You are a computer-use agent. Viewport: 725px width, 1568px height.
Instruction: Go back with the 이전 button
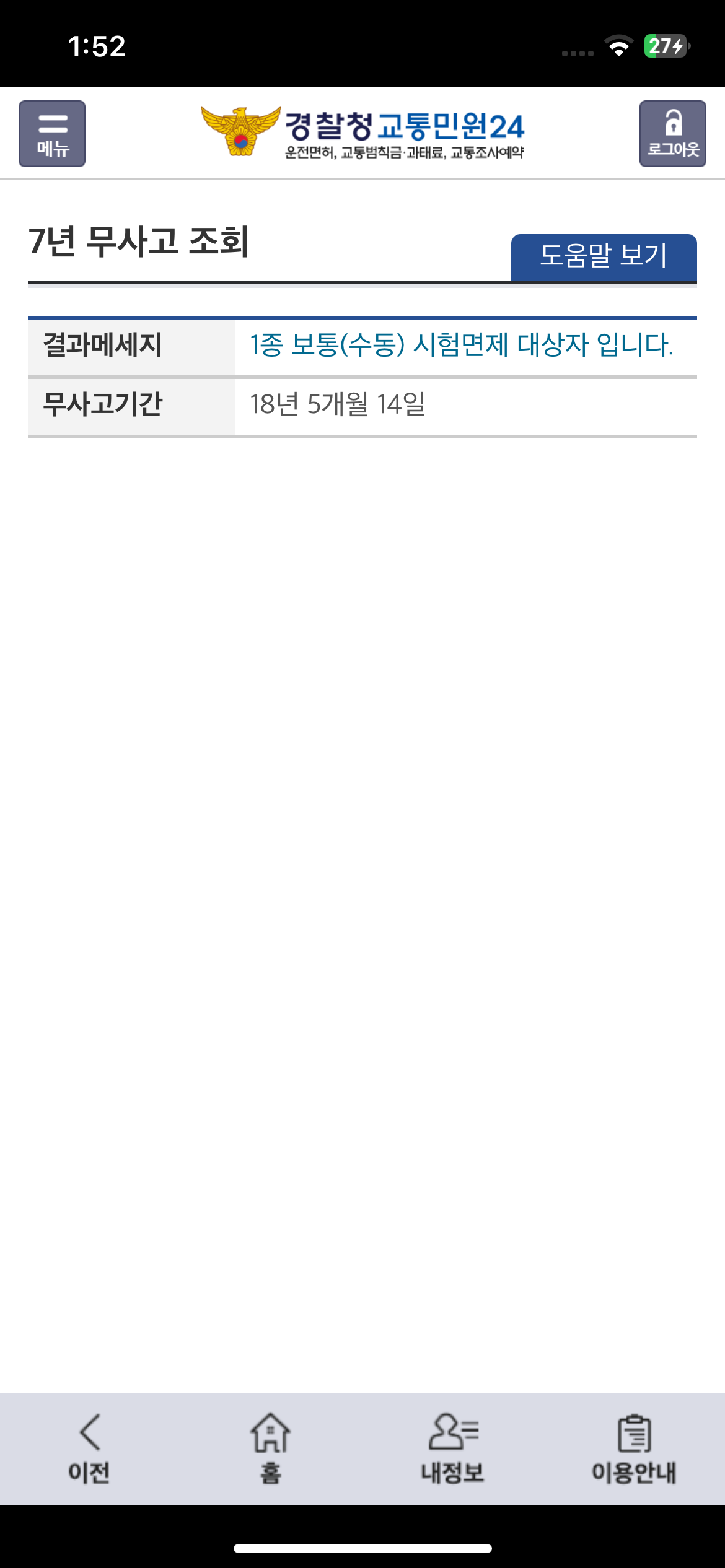pyautogui.click(x=90, y=1449)
